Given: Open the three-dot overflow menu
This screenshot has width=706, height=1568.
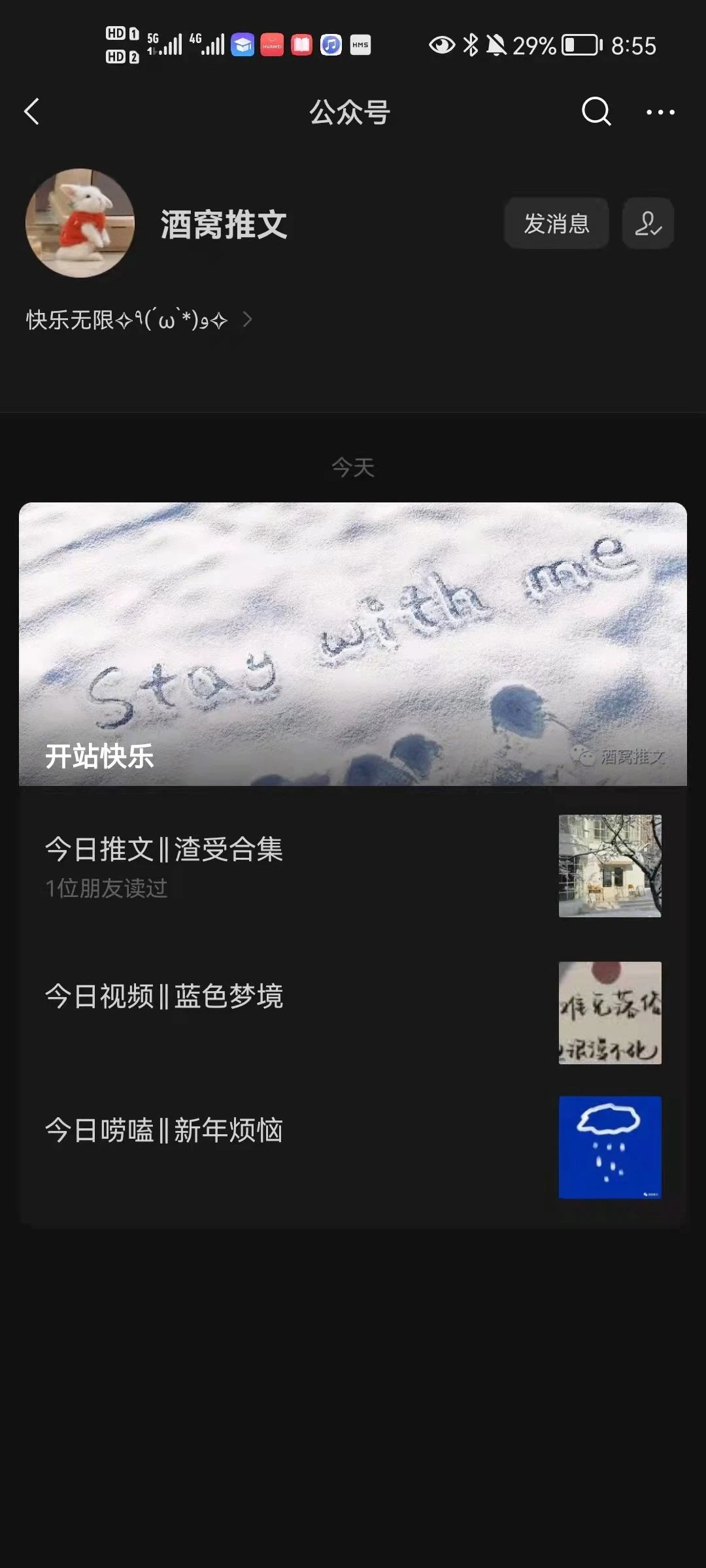Looking at the screenshot, I should click(660, 112).
